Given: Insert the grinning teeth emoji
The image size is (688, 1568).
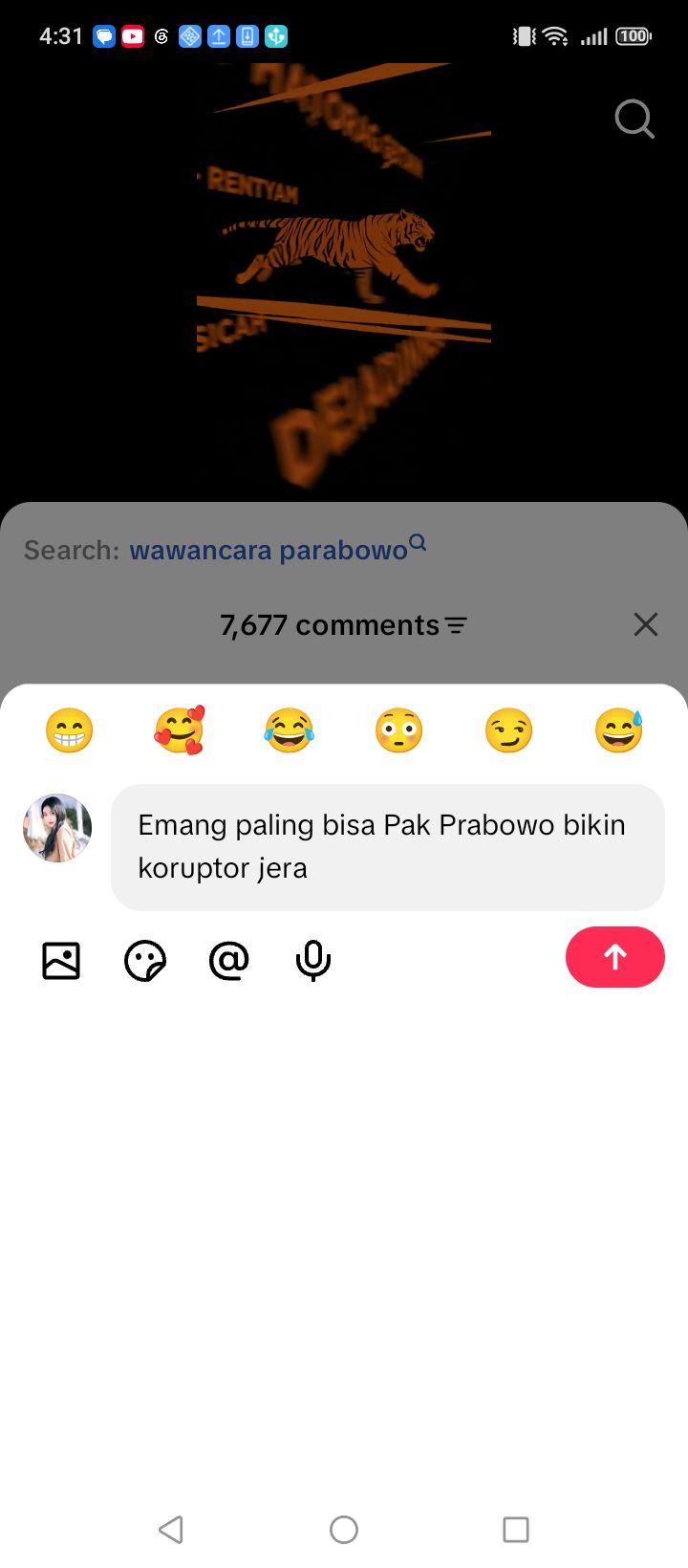Looking at the screenshot, I should 70,730.
